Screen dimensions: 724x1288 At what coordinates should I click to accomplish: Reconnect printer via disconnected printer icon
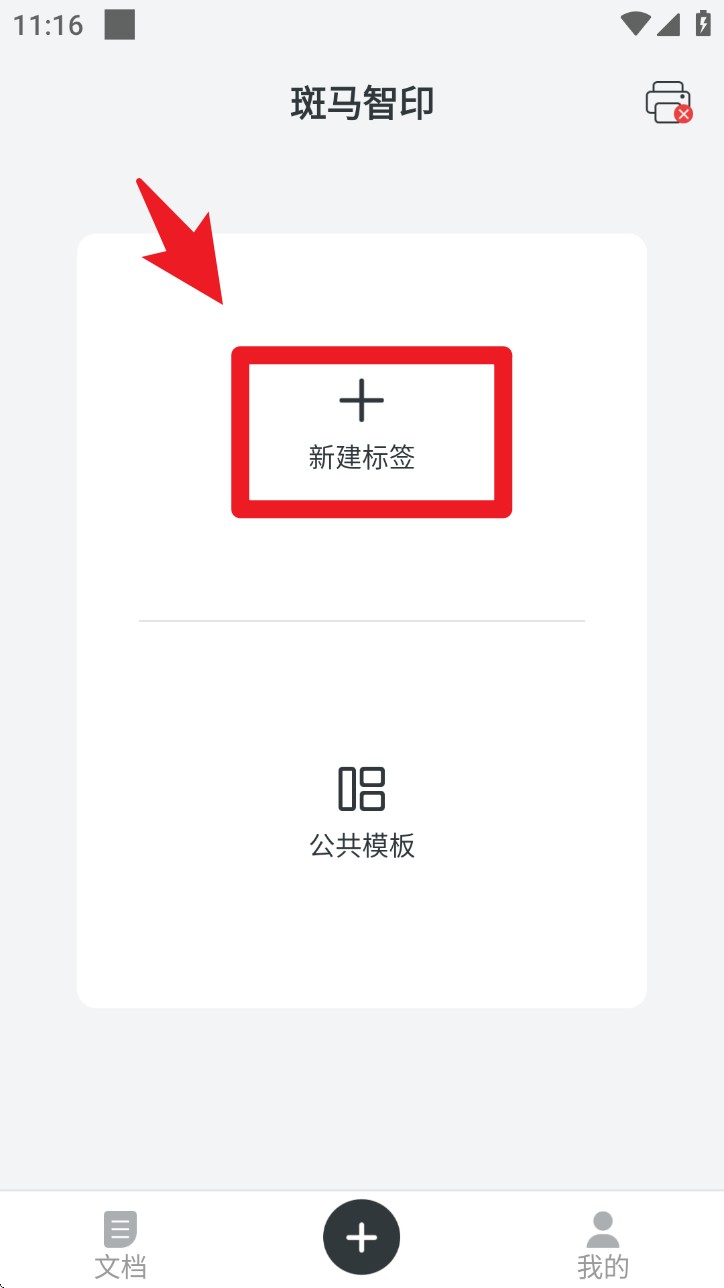click(666, 103)
